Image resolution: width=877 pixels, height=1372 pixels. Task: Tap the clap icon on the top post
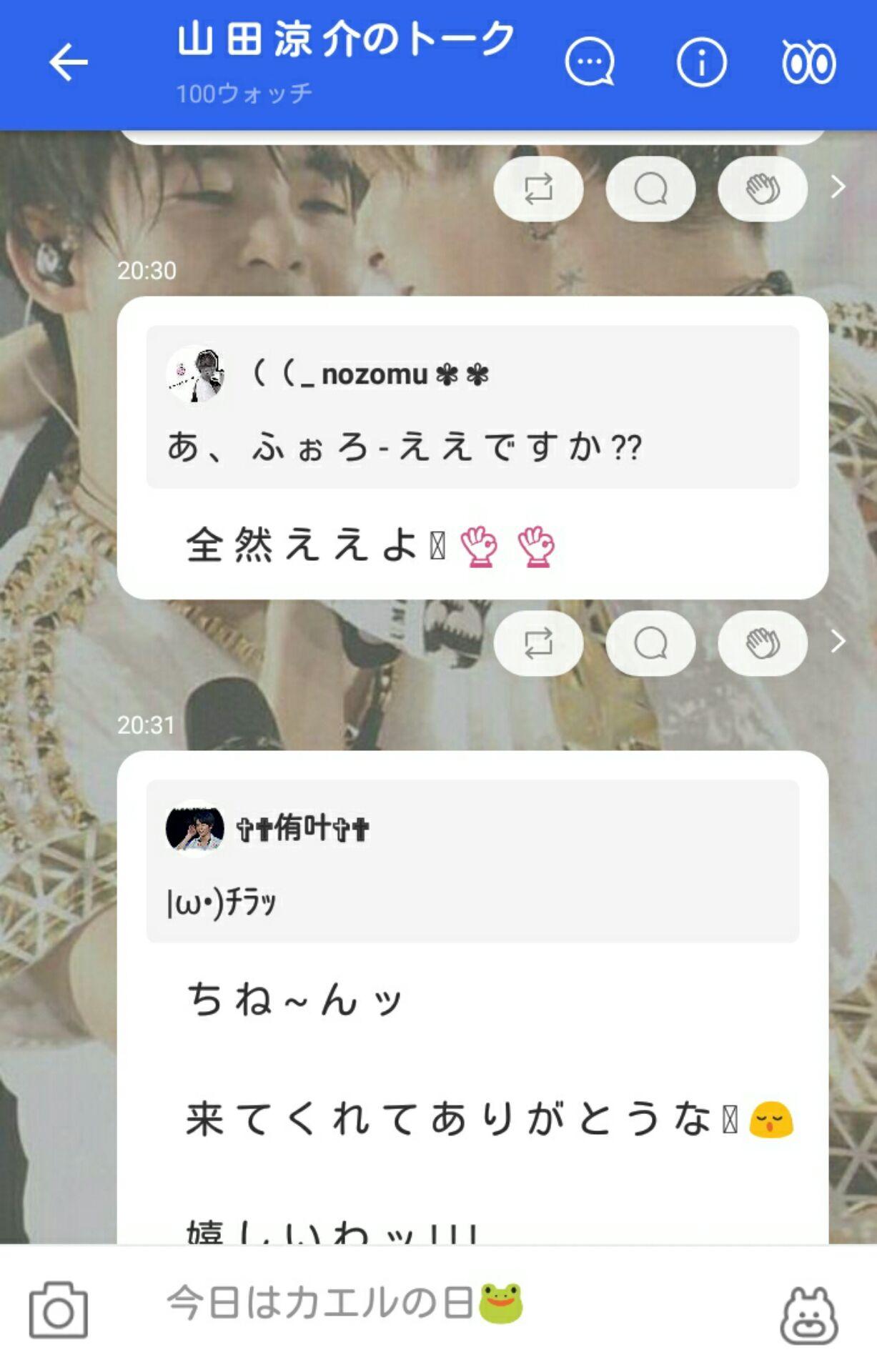(762, 188)
